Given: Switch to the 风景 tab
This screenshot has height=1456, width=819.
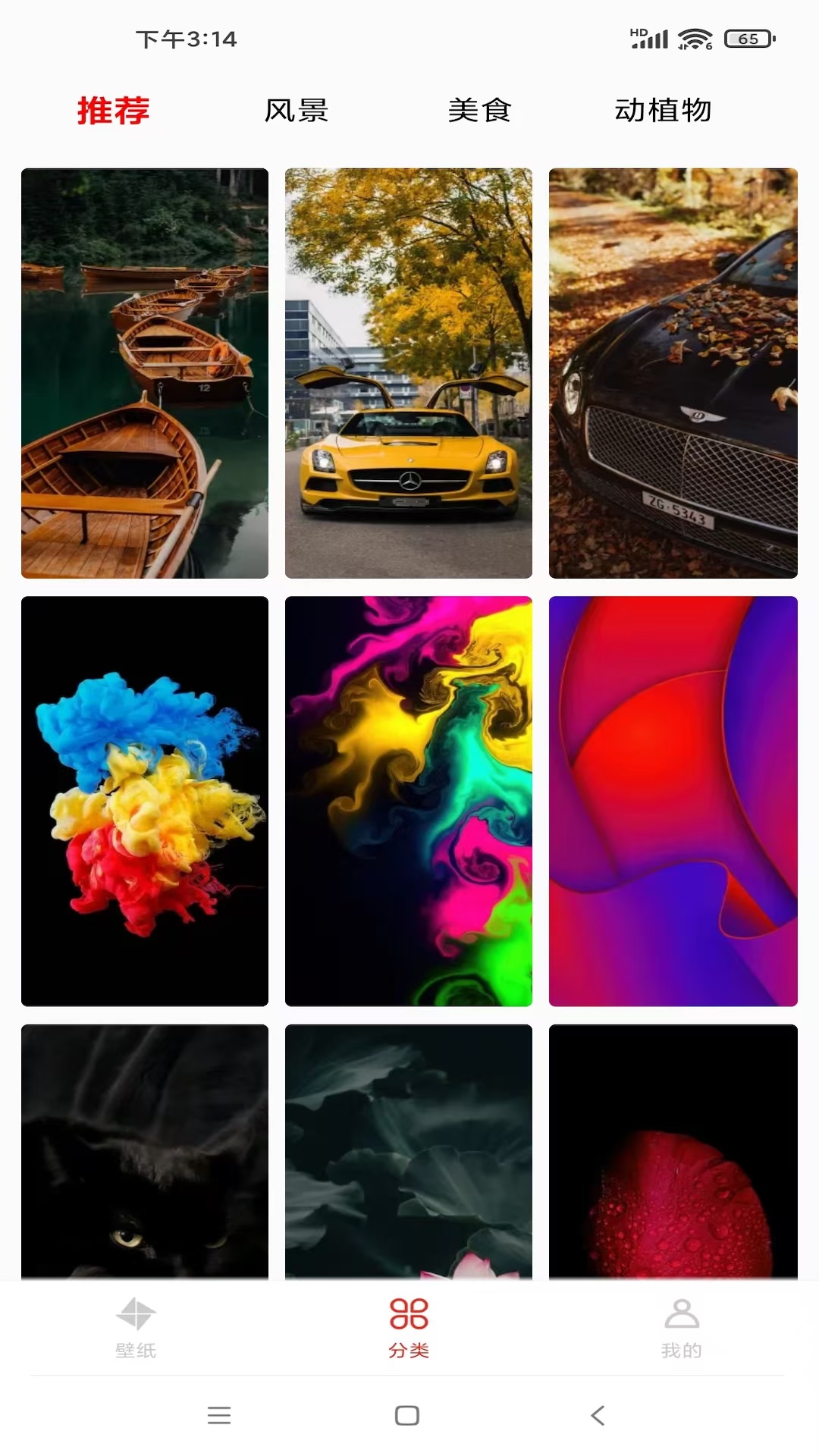Looking at the screenshot, I should click(296, 111).
